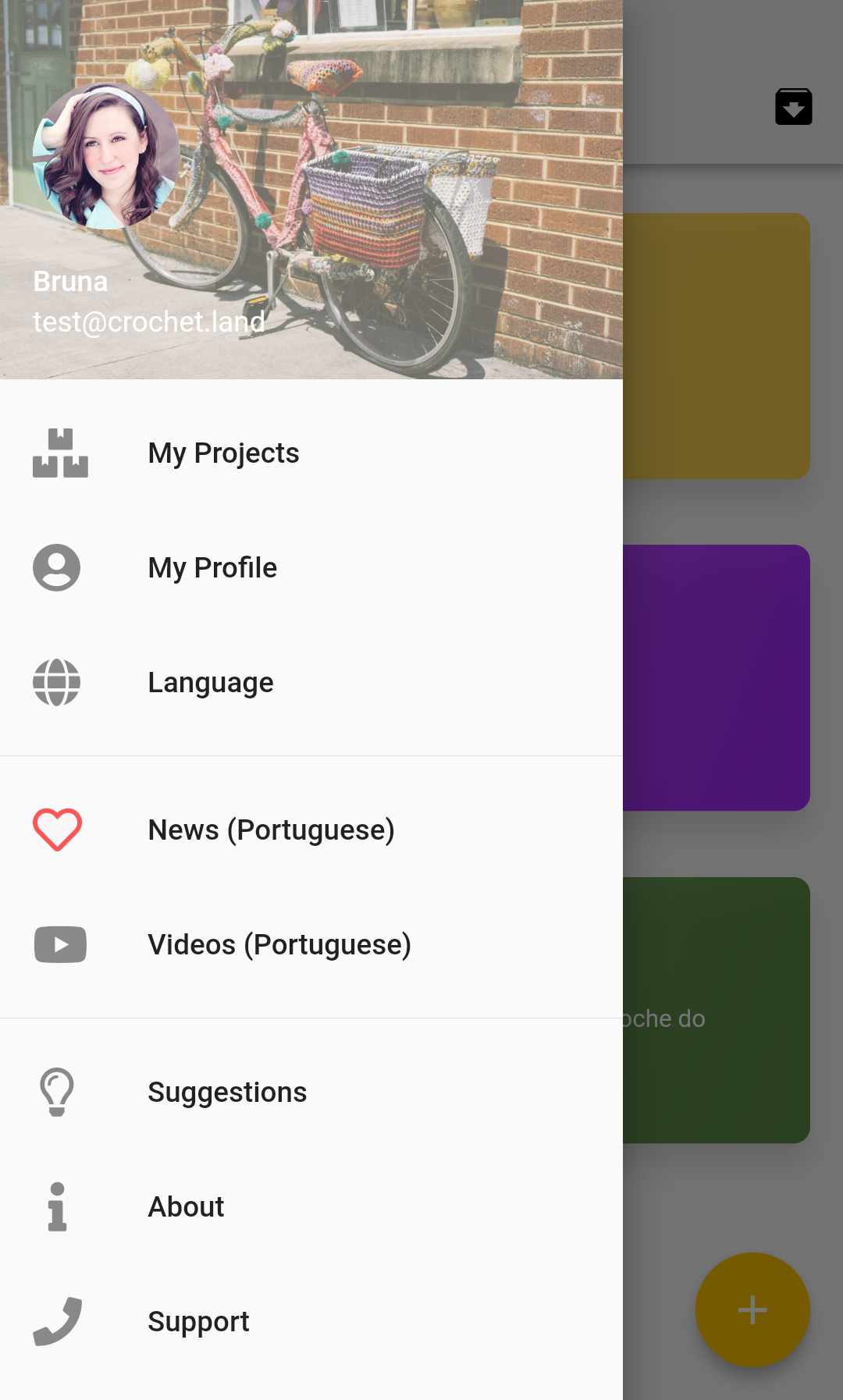Open the Suggestions item

pos(227,1093)
